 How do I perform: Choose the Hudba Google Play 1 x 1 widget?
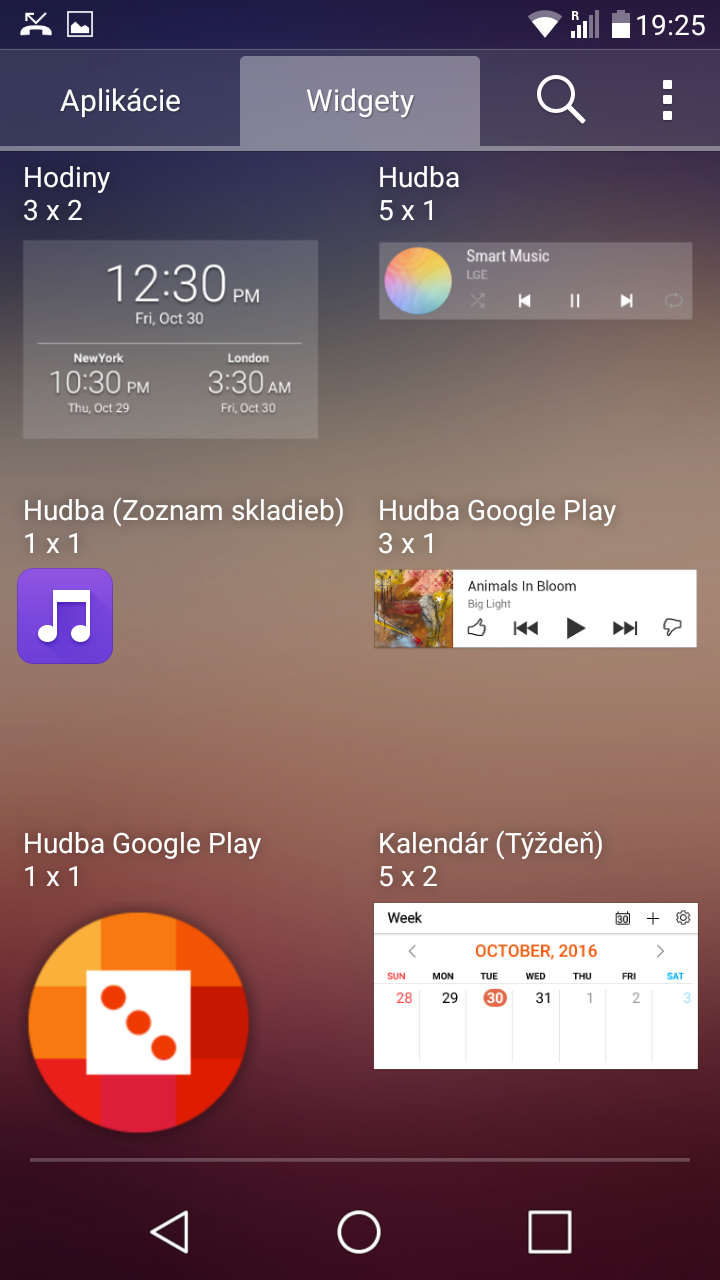click(138, 1022)
